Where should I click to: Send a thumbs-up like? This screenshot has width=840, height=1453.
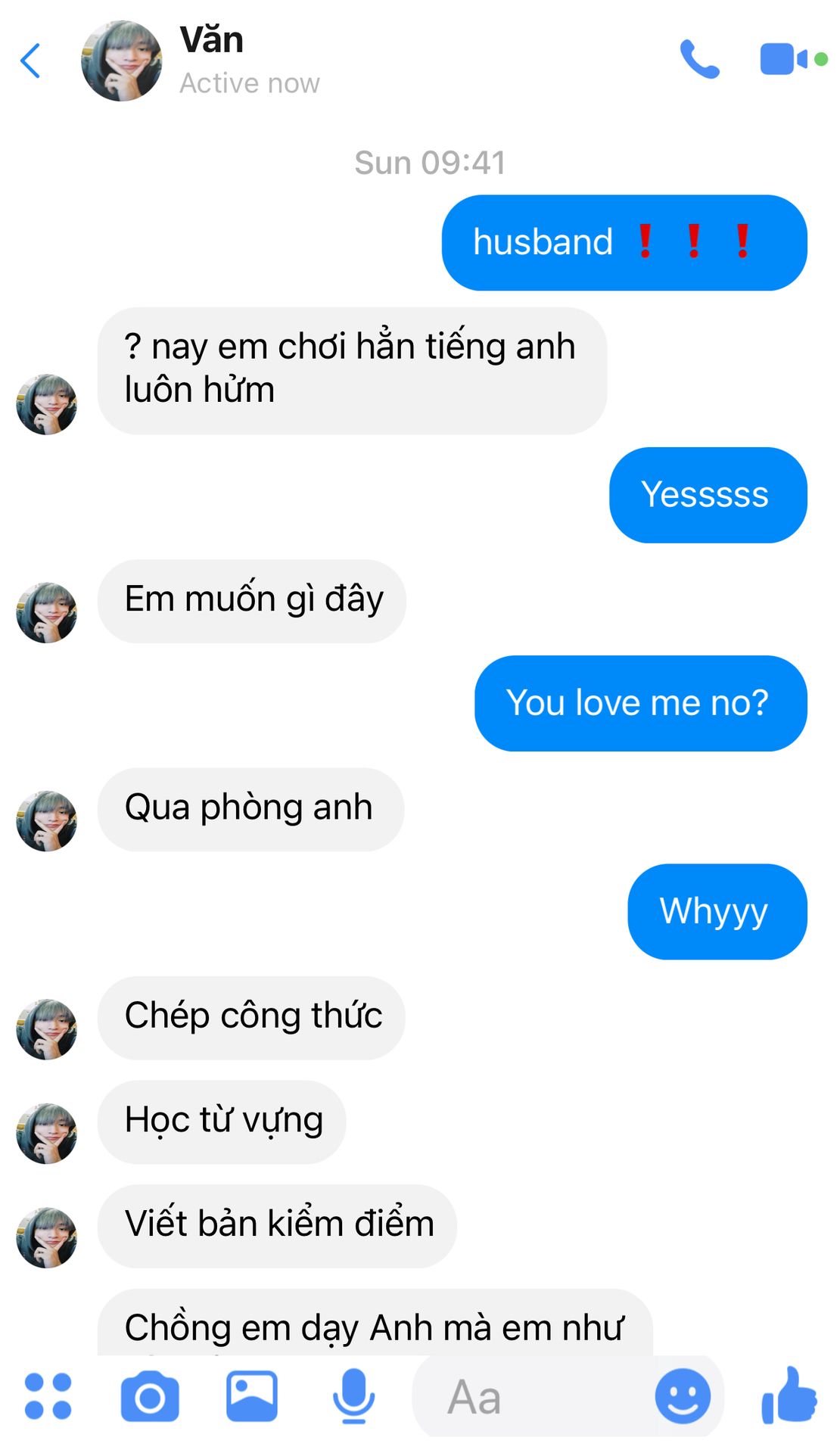click(789, 1395)
